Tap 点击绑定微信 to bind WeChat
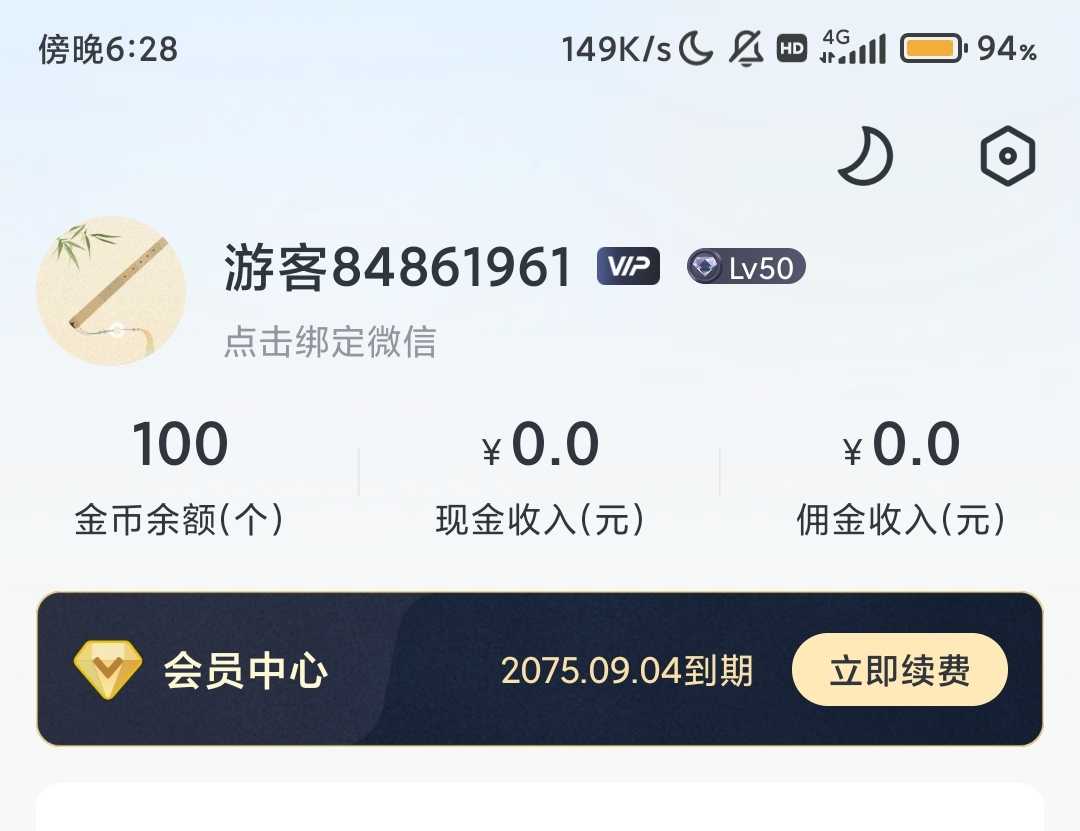 [330, 342]
